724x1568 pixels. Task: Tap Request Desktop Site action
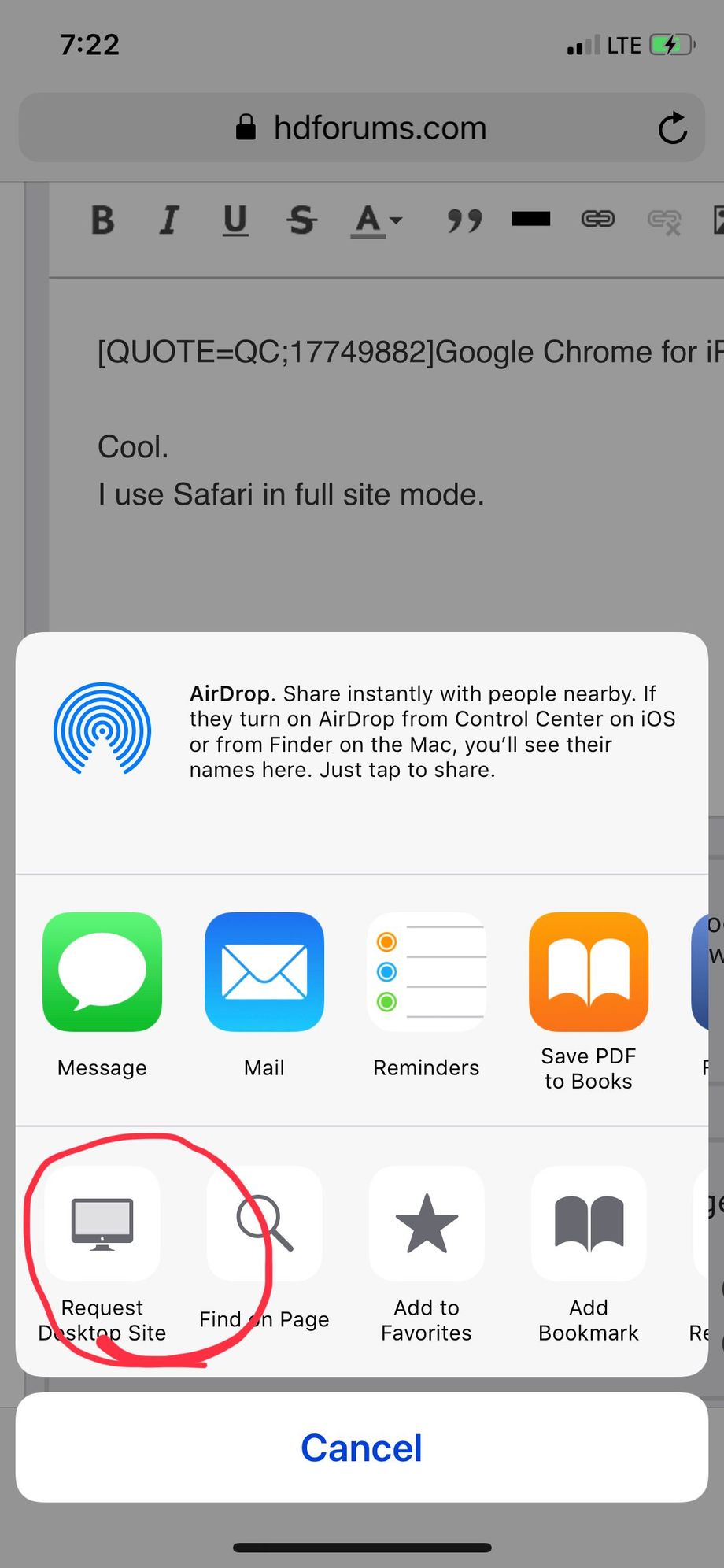102,1224
